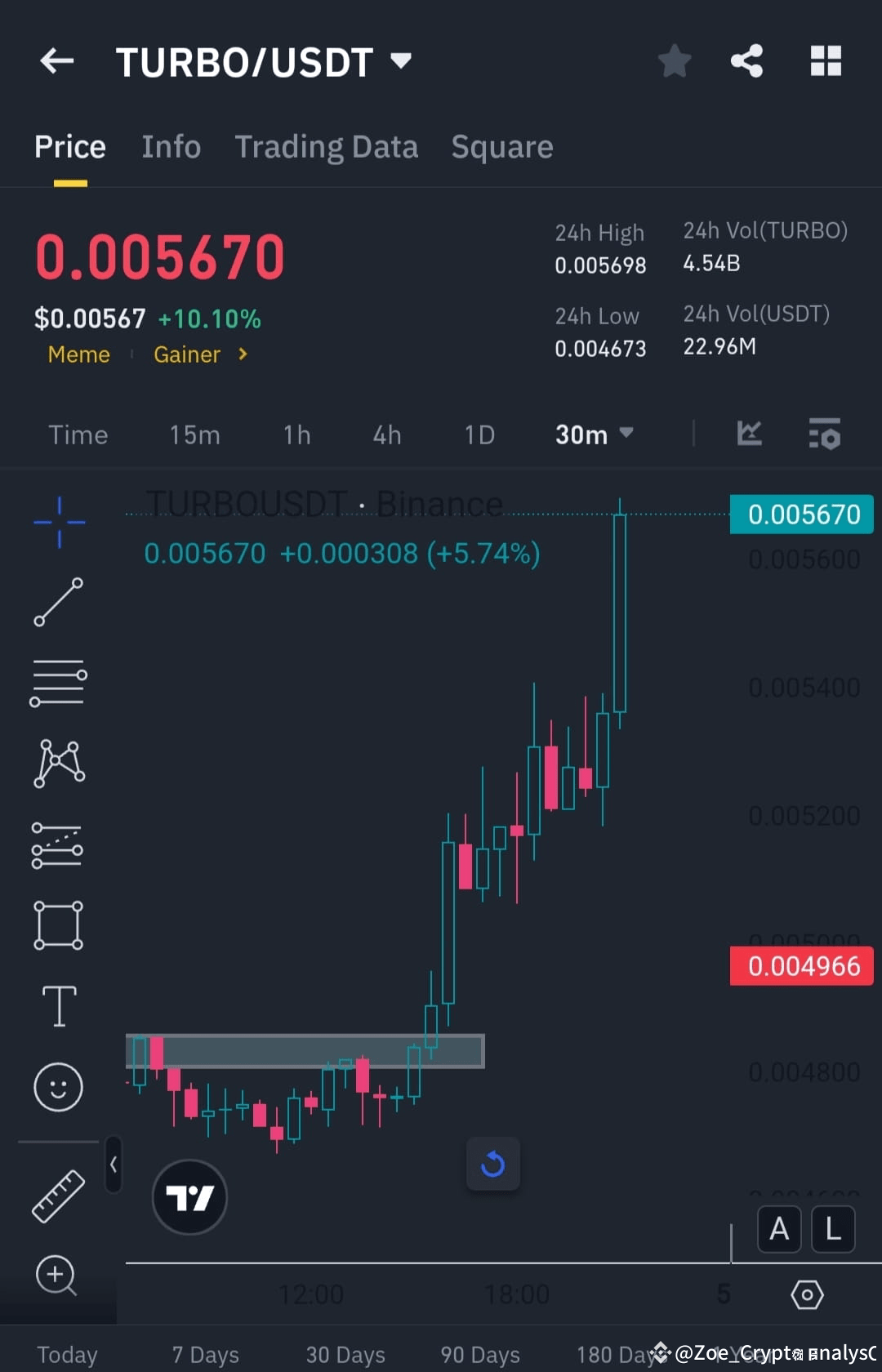Image resolution: width=882 pixels, height=1372 pixels.
Task: Open the Gainer ranking link
Action: pos(187,354)
